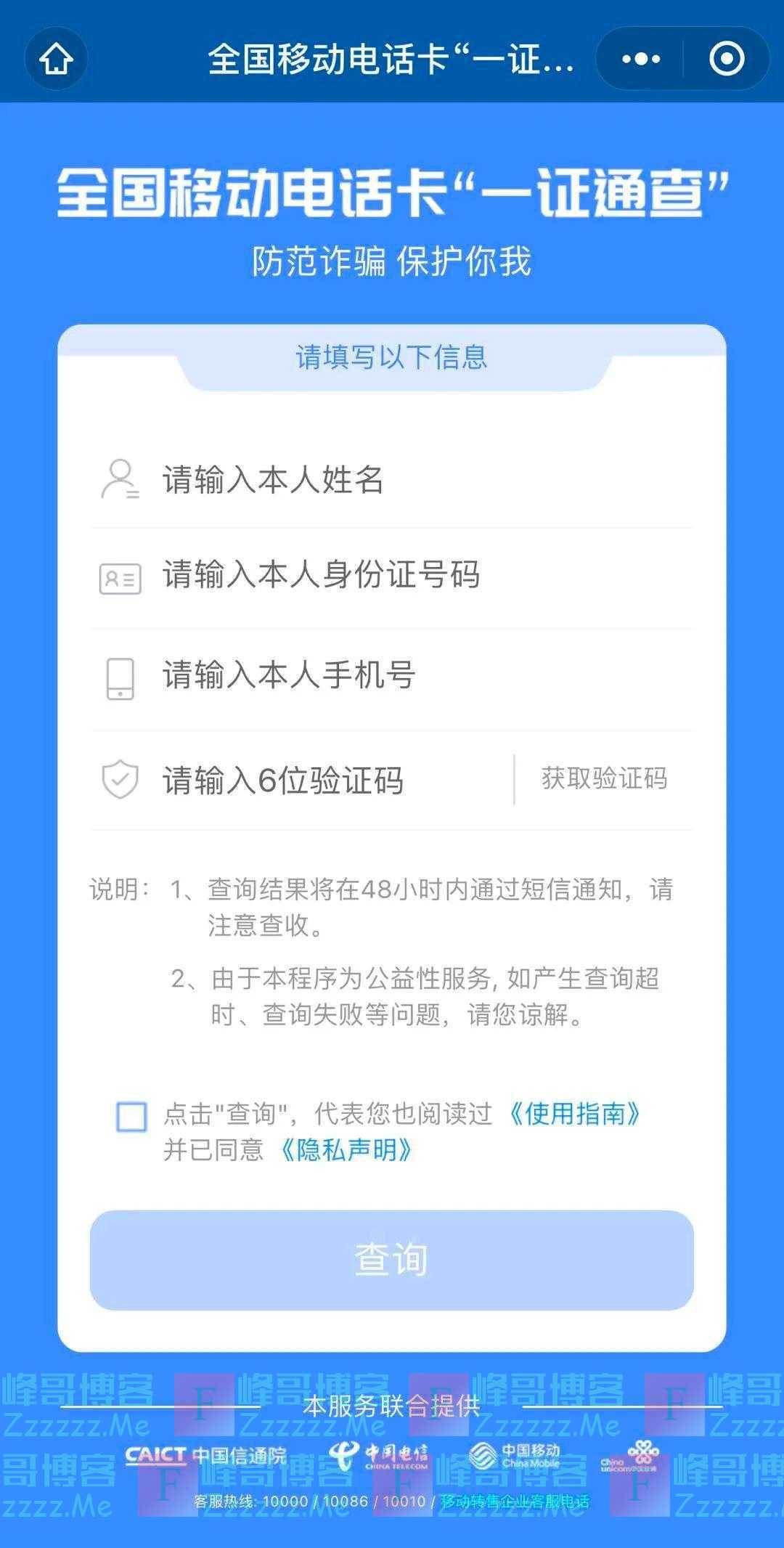This screenshot has height=1548, width=784.
Task: Go to the mini program home
Action: [56, 59]
